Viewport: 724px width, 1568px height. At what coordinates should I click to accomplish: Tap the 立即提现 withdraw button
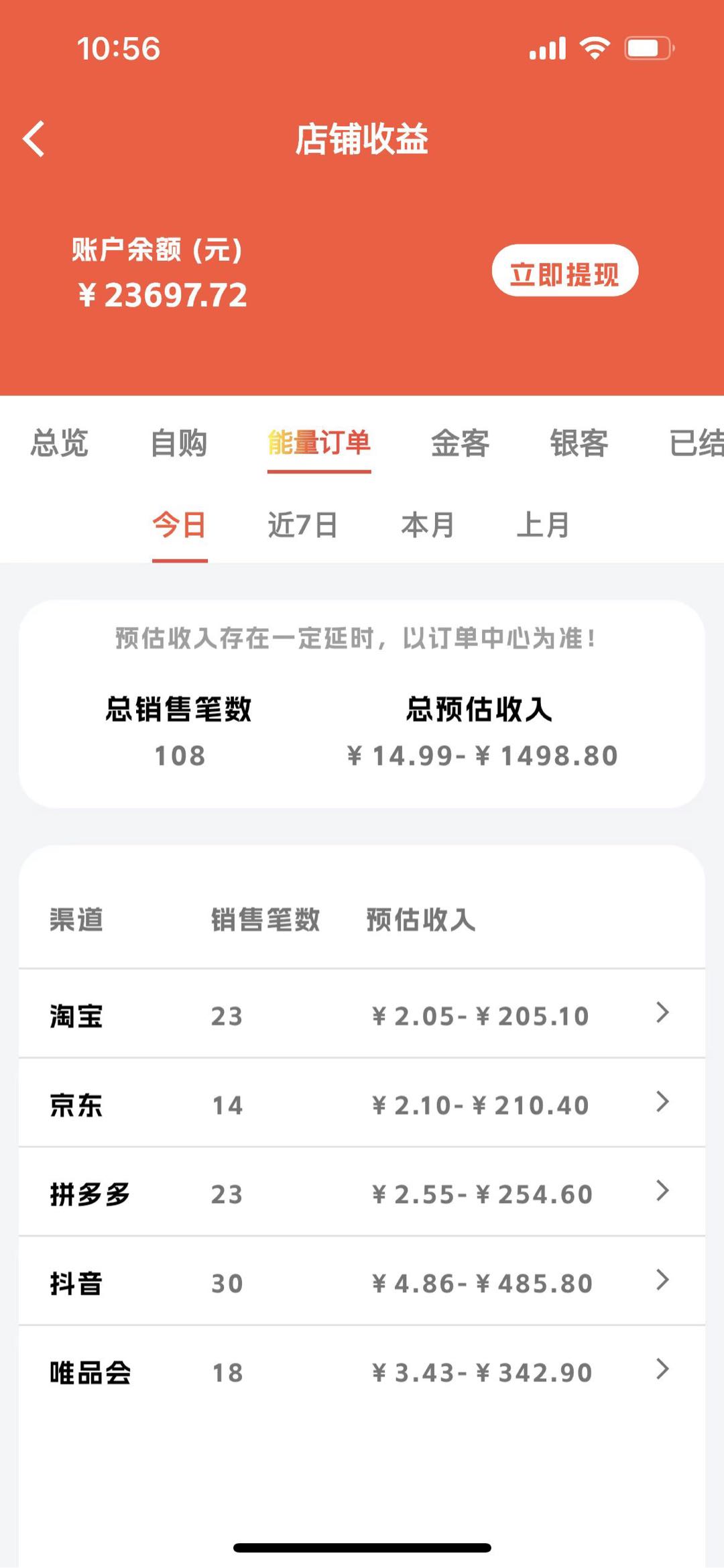tap(564, 271)
